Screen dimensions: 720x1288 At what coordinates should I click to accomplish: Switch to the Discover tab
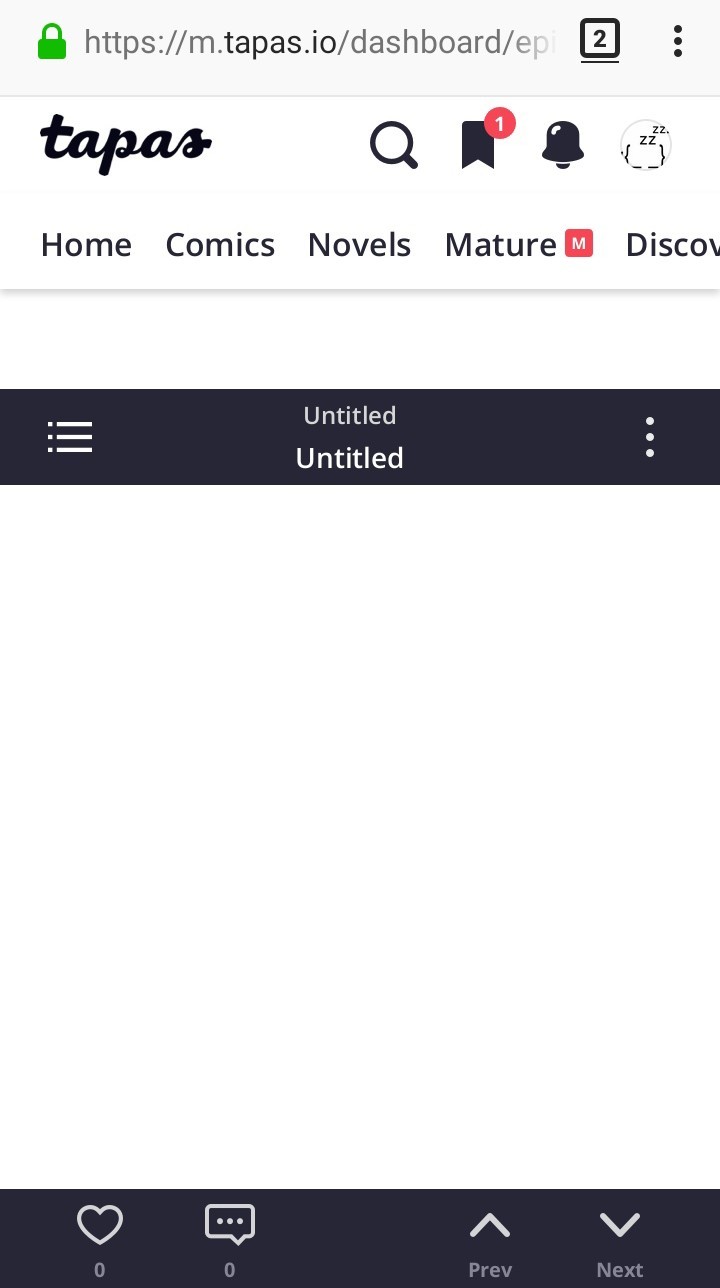coord(671,245)
